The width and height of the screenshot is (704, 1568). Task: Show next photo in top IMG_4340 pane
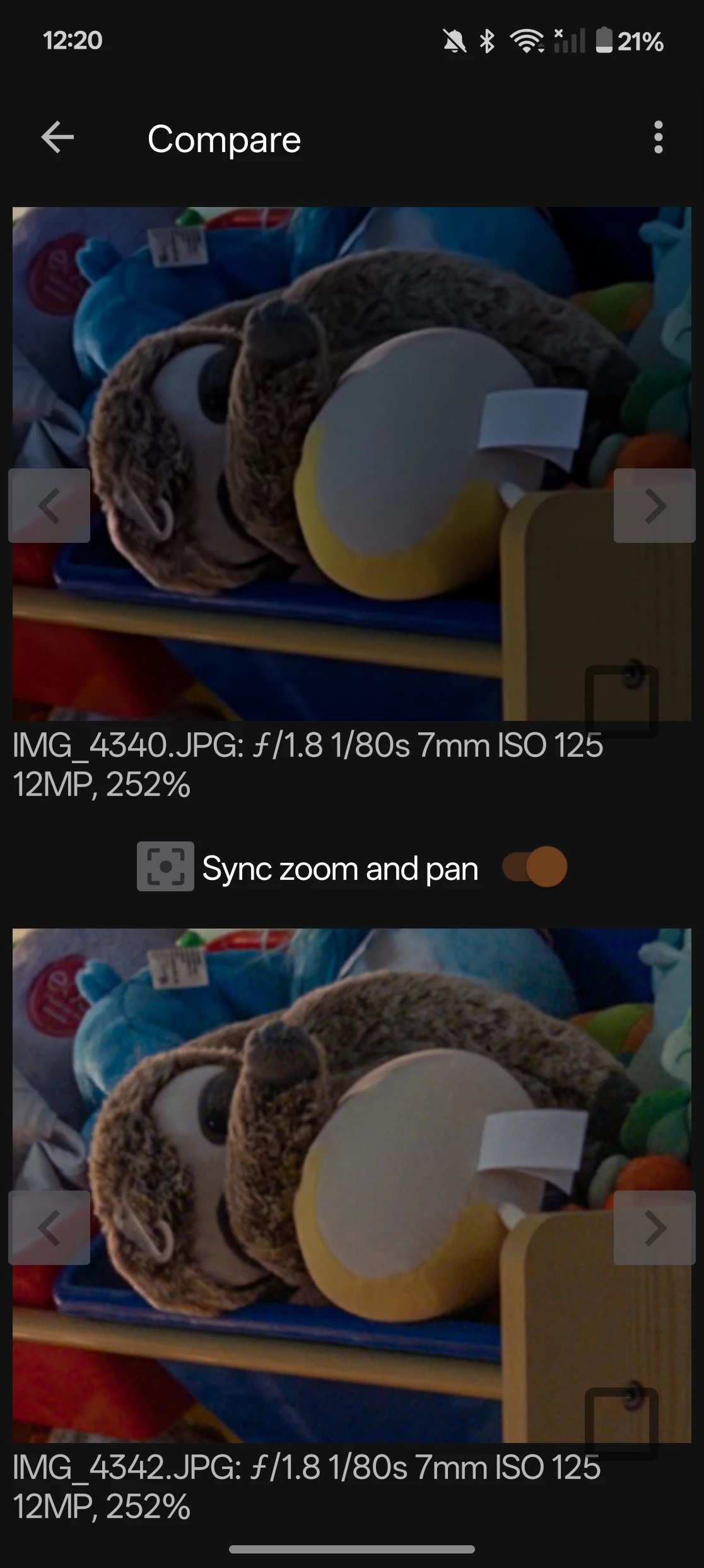pos(654,506)
